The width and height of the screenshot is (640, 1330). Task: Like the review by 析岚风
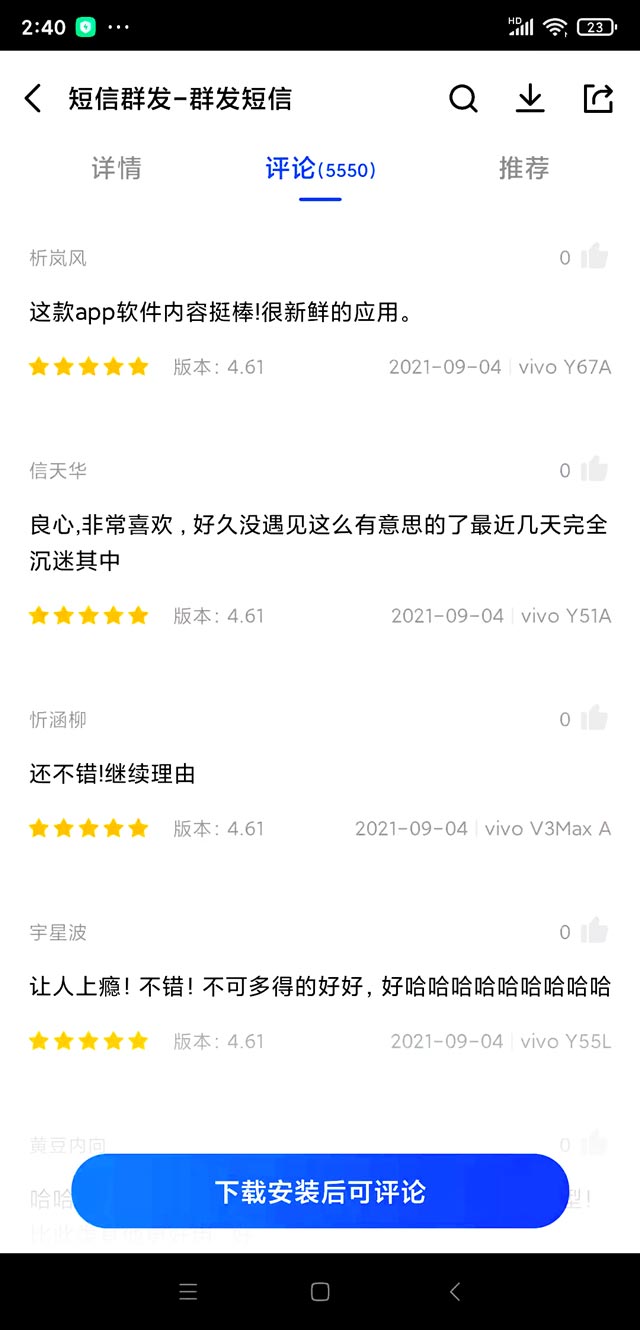(x=594, y=257)
